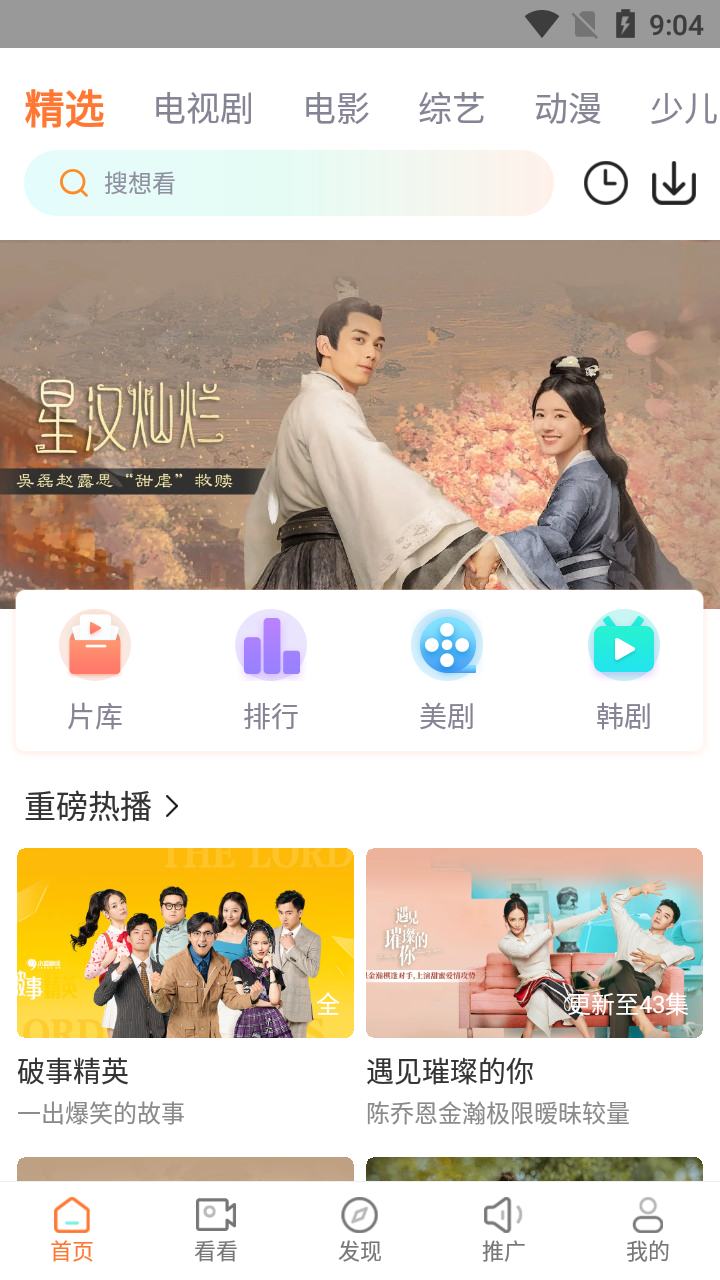
Task: Select the 精选 tab
Action: click(x=65, y=109)
